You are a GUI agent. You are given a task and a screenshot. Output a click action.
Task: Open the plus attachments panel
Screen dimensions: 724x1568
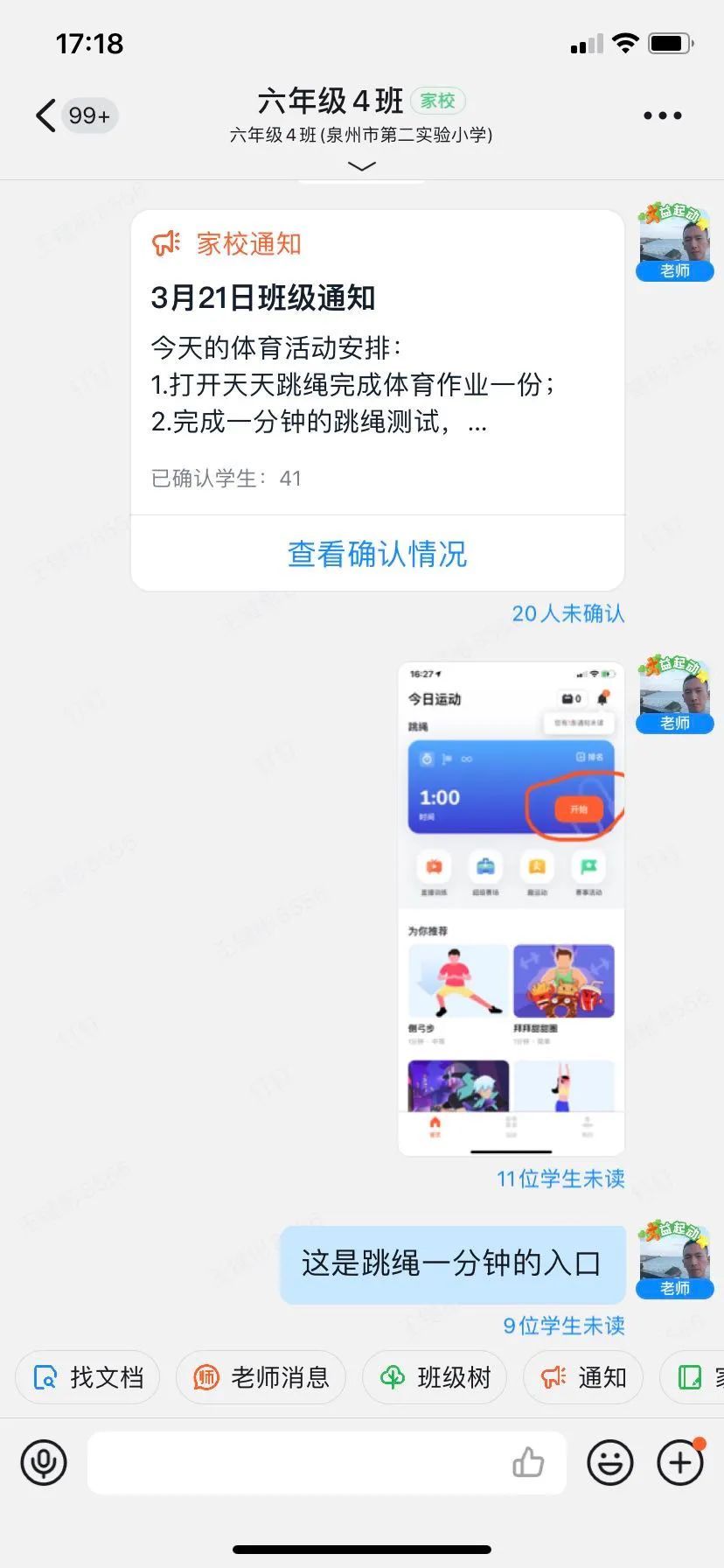680,1462
